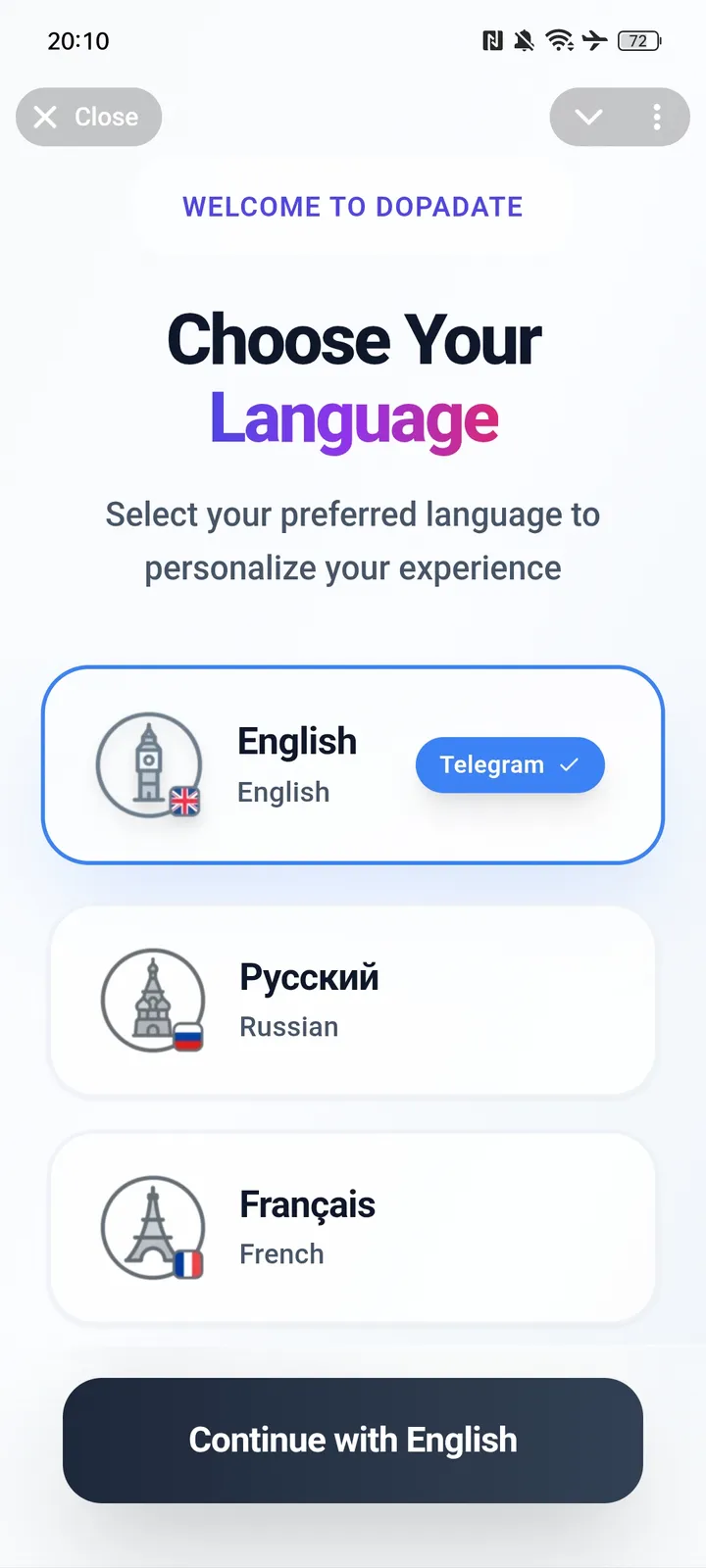Image resolution: width=706 pixels, height=1568 pixels.
Task: Select the Français language option
Action: [353, 1226]
